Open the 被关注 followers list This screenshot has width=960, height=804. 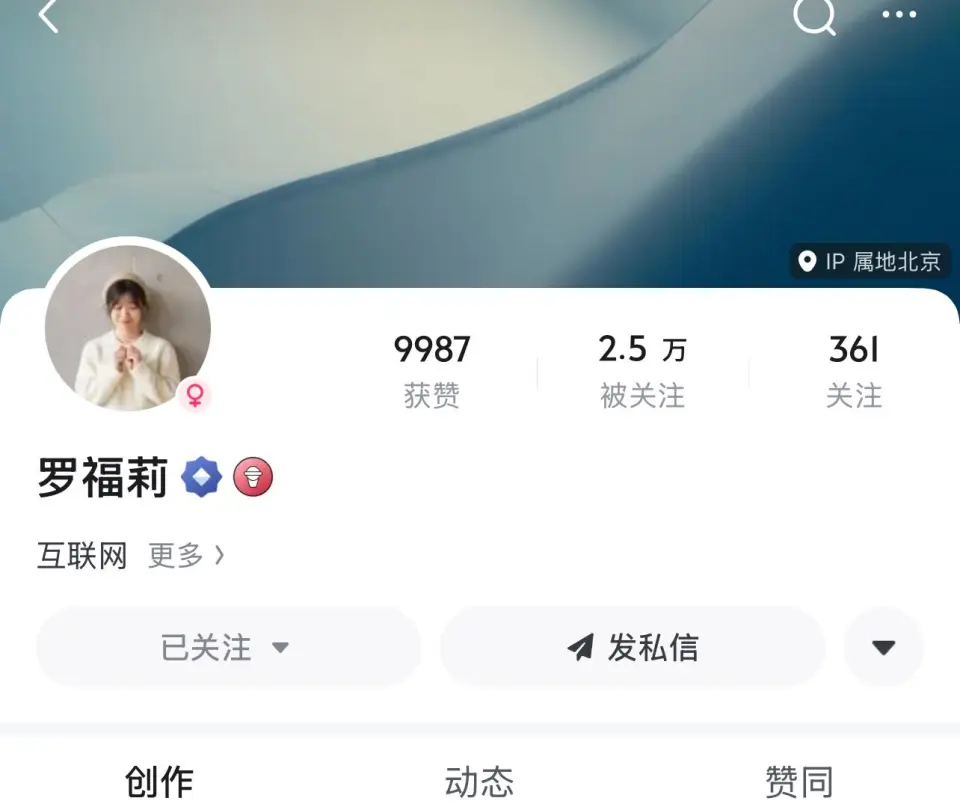click(x=642, y=371)
